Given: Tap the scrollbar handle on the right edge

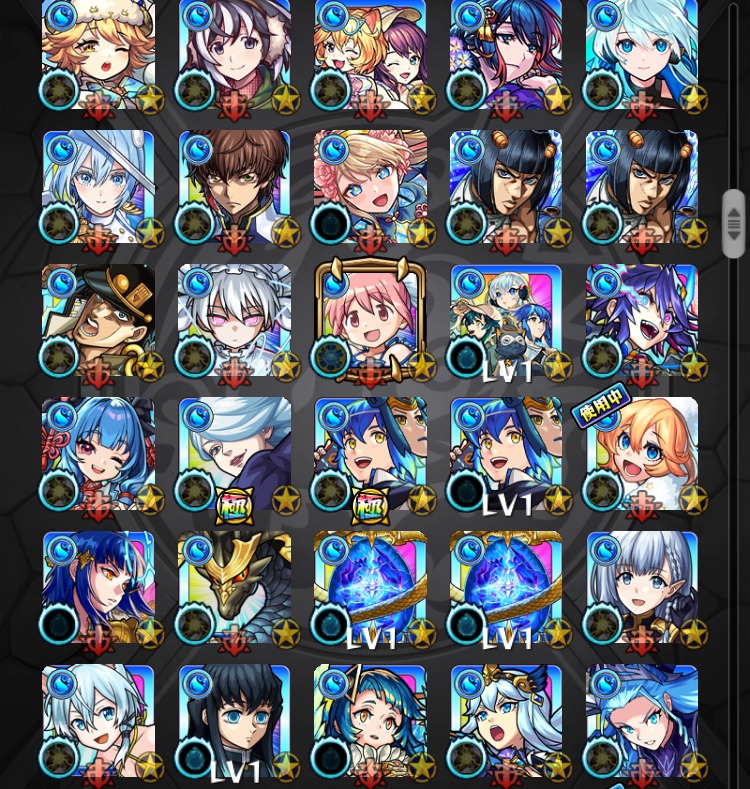Looking at the screenshot, I should click(x=734, y=223).
